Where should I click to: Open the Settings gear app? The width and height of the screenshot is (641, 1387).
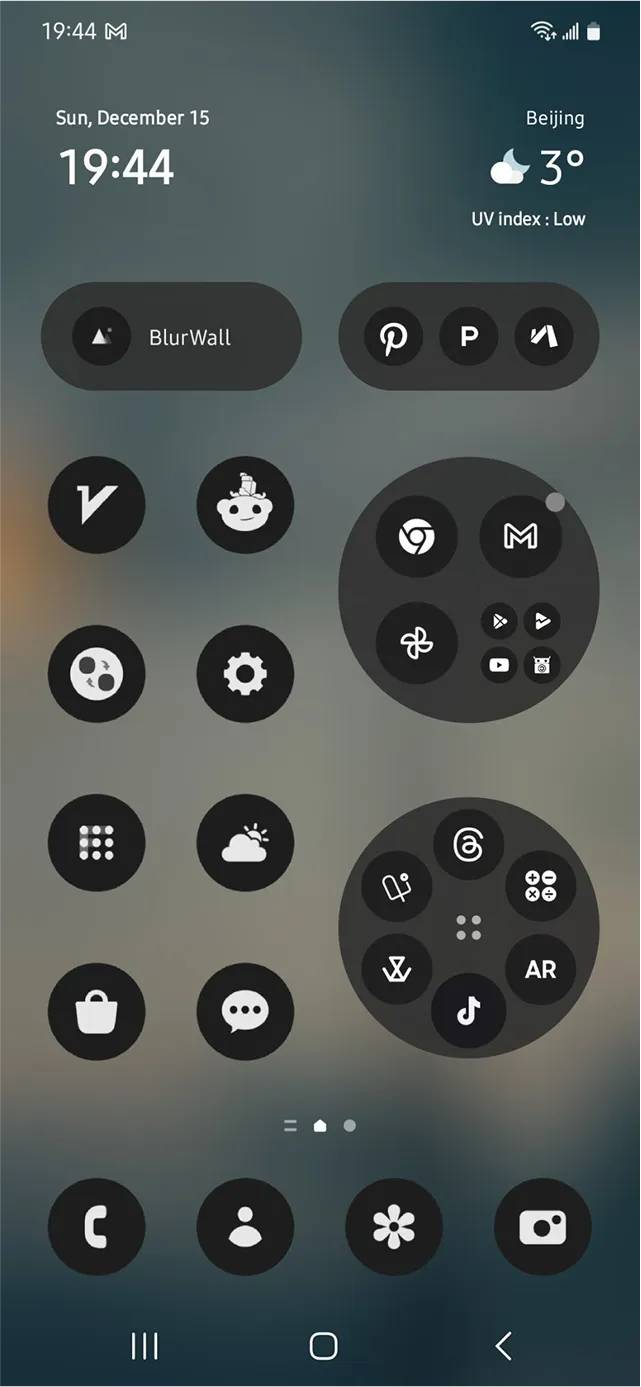(245, 674)
